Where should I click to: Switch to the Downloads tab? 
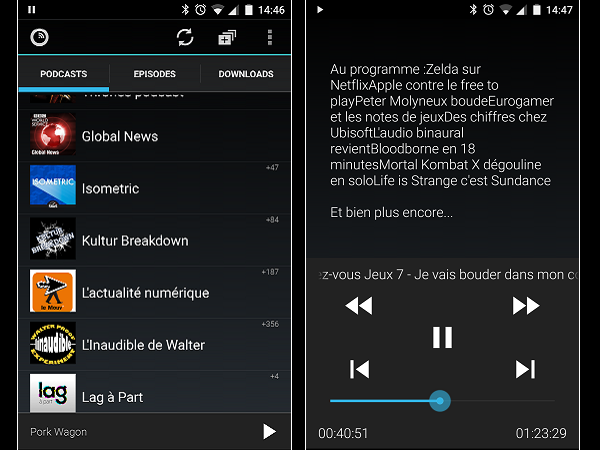pos(245,74)
